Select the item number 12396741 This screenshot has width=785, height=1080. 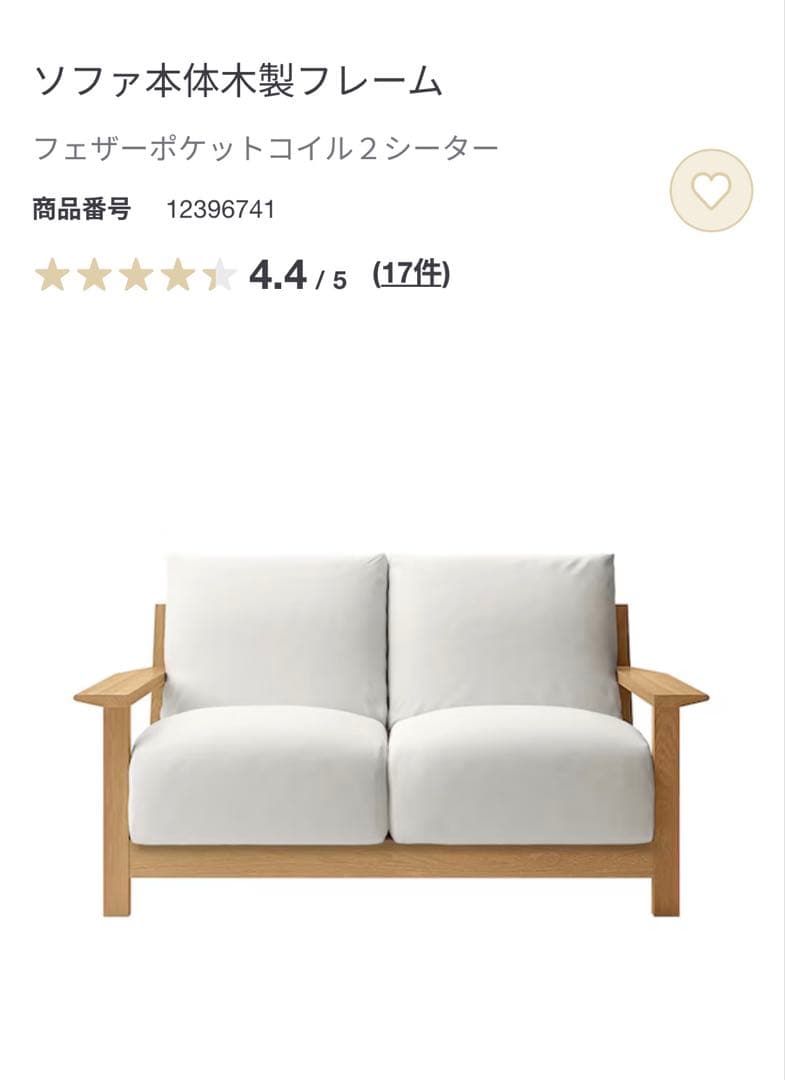pyautogui.click(x=222, y=210)
